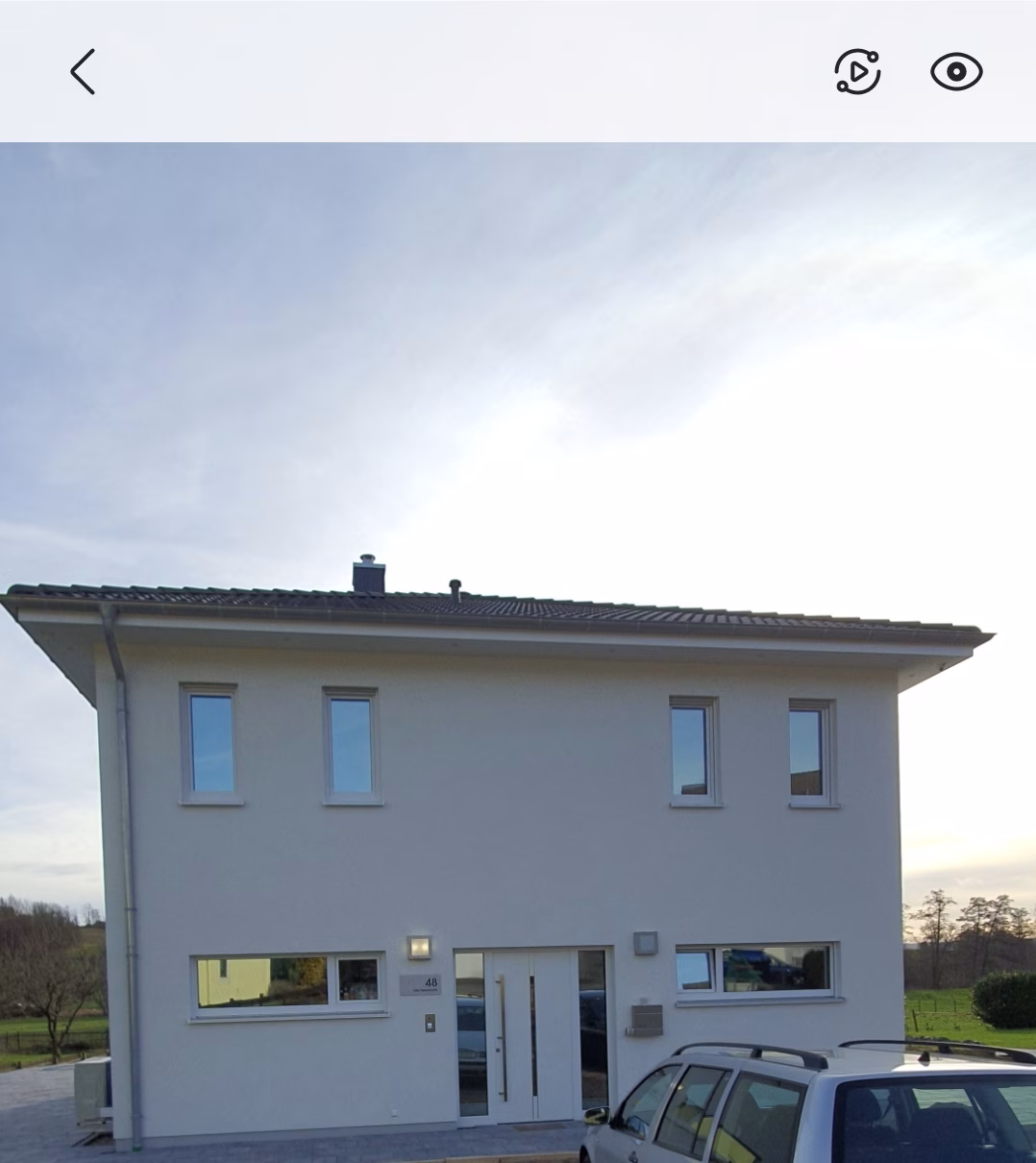
Task: Tap the back chevron arrow
Action: tap(83, 71)
